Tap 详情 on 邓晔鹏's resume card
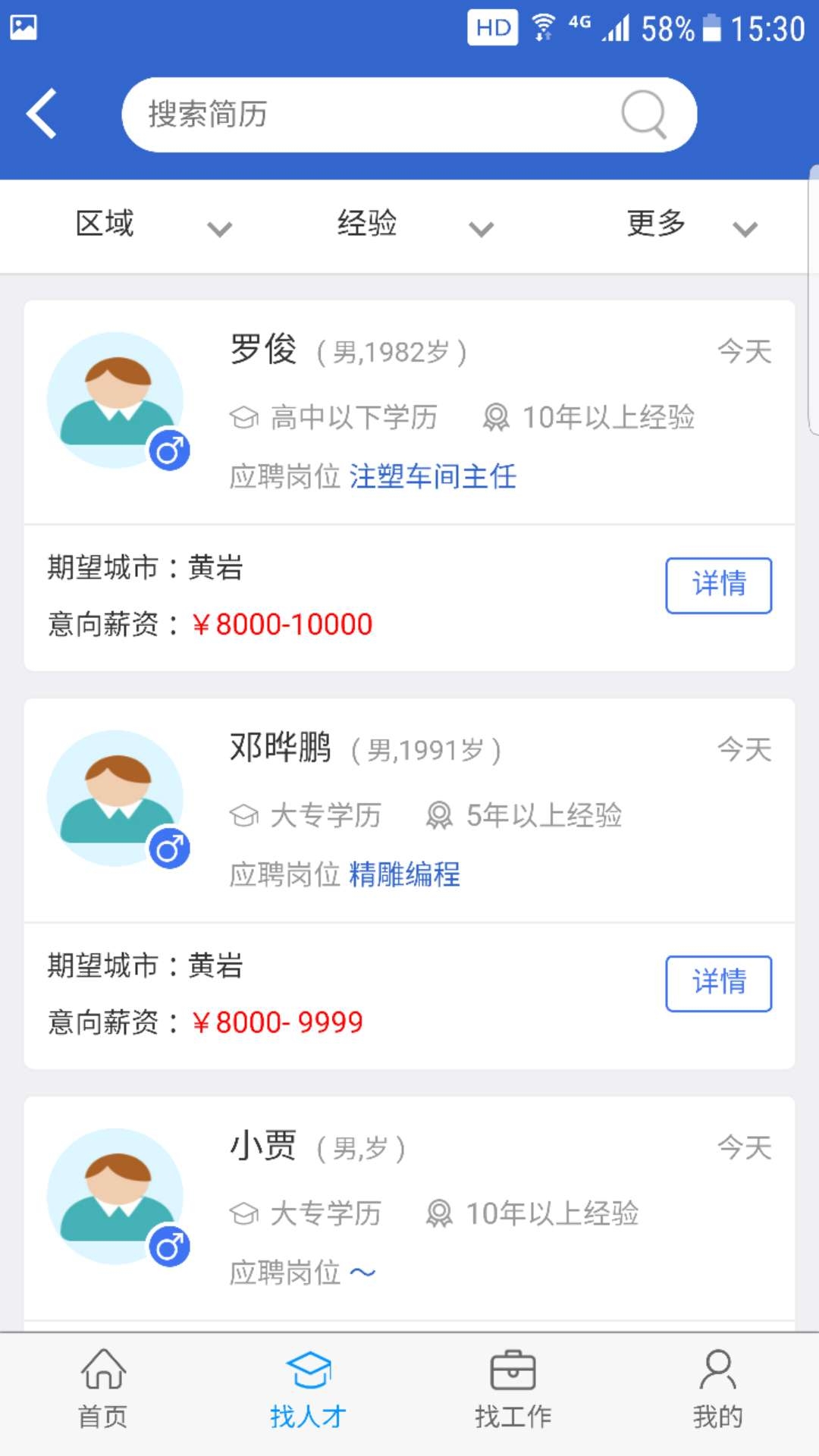 (718, 984)
